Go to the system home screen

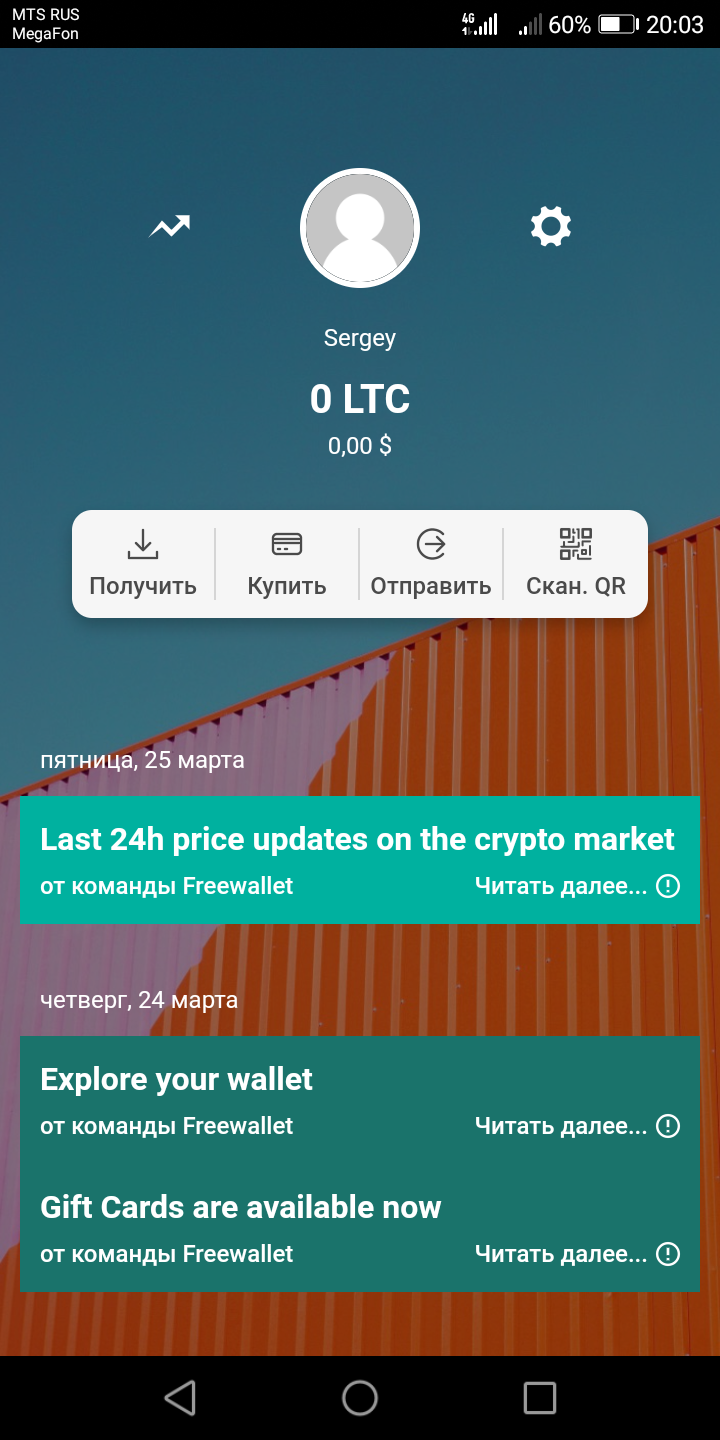[x=360, y=1398]
